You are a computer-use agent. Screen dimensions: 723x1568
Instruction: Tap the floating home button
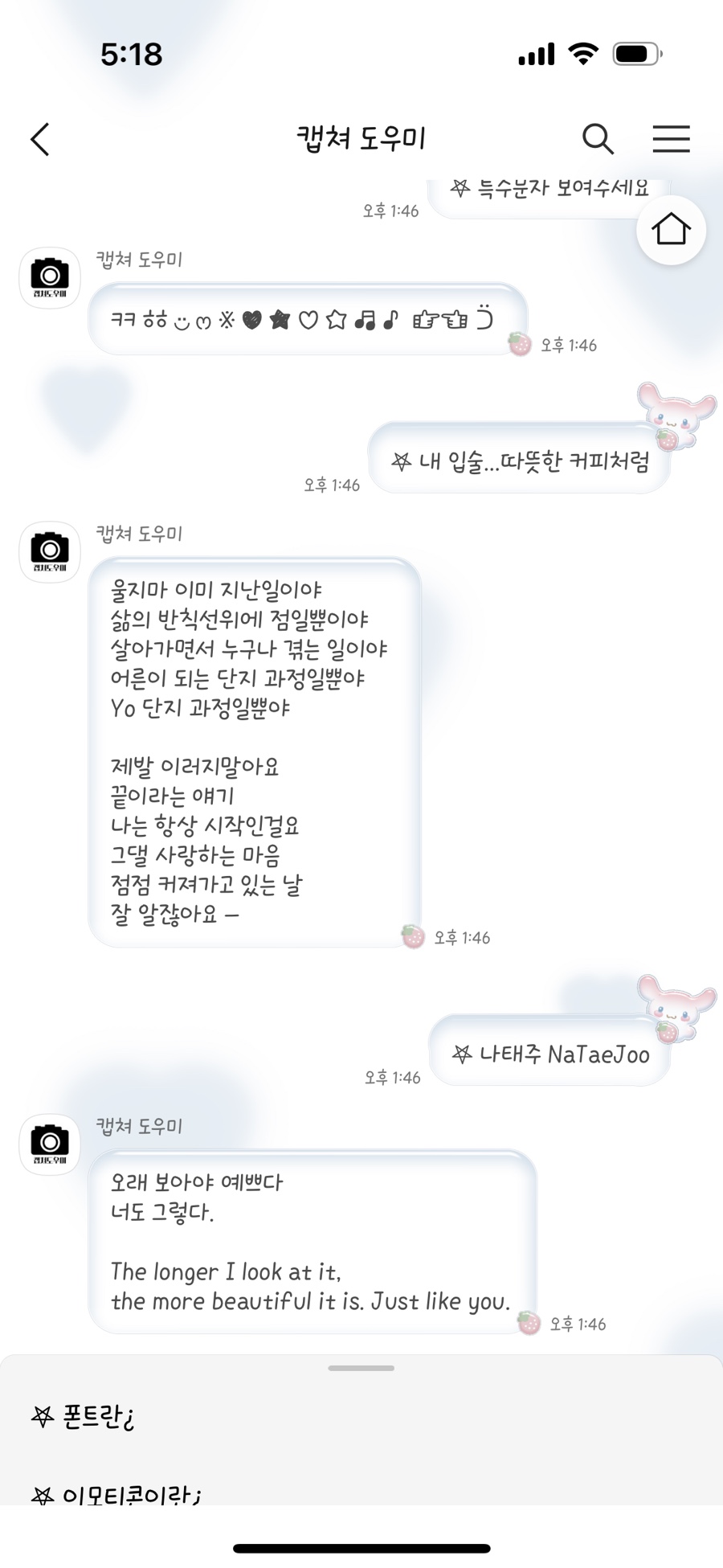[671, 230]
